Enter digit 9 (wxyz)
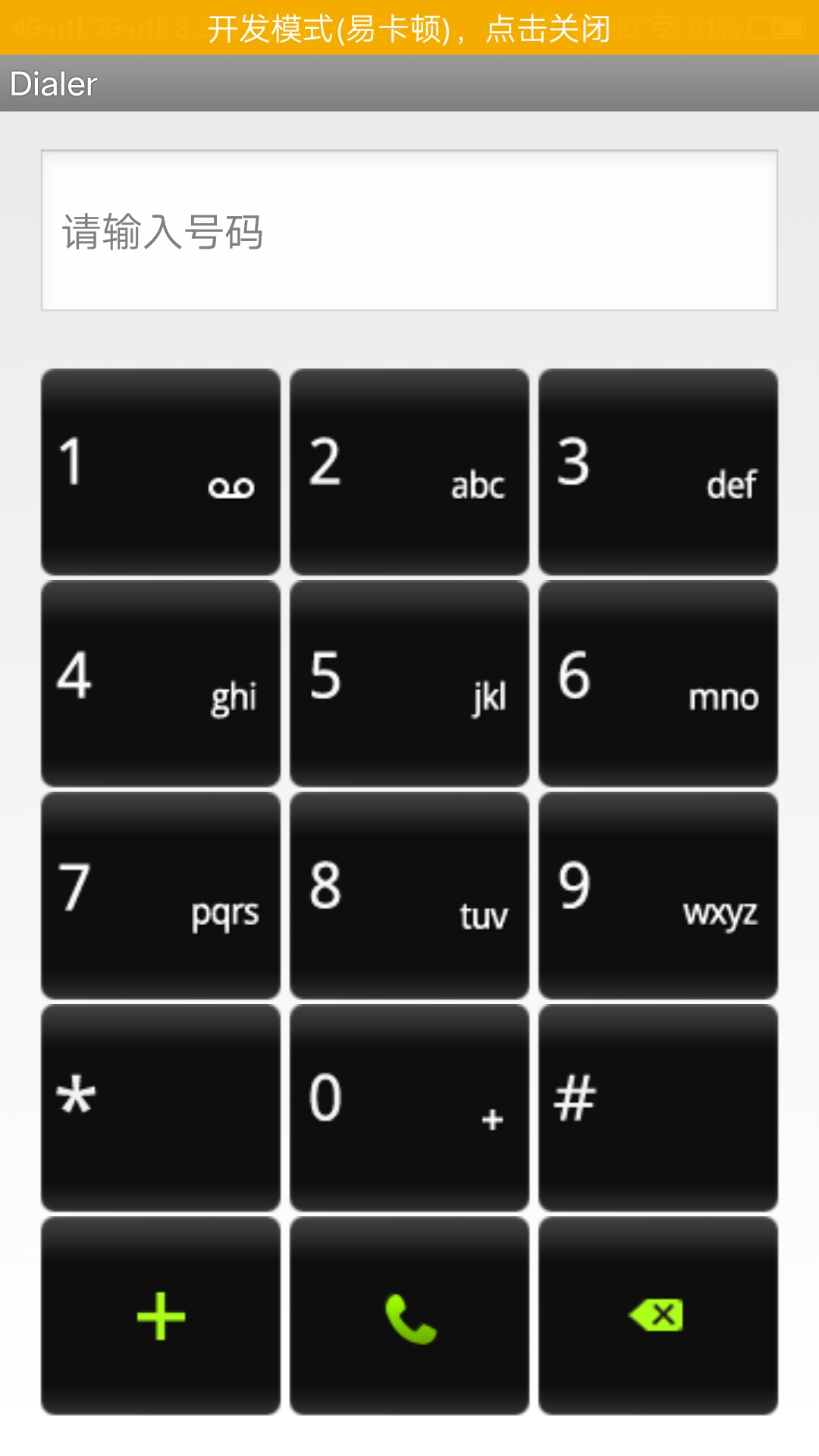The image size is (819, 1456). [x=658, y=896]
